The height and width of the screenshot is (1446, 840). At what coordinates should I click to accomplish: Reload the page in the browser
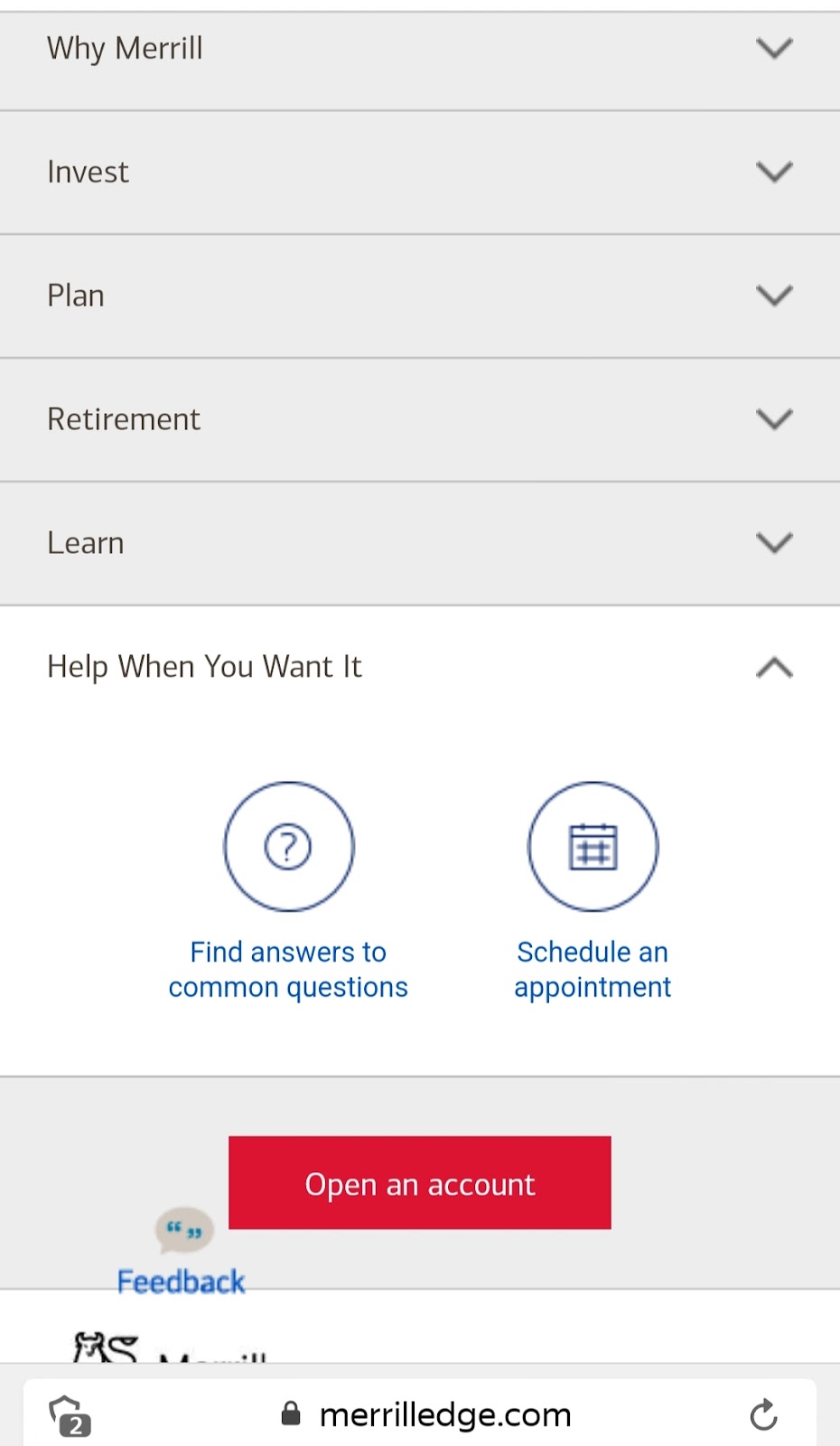tap(763, 1414)
